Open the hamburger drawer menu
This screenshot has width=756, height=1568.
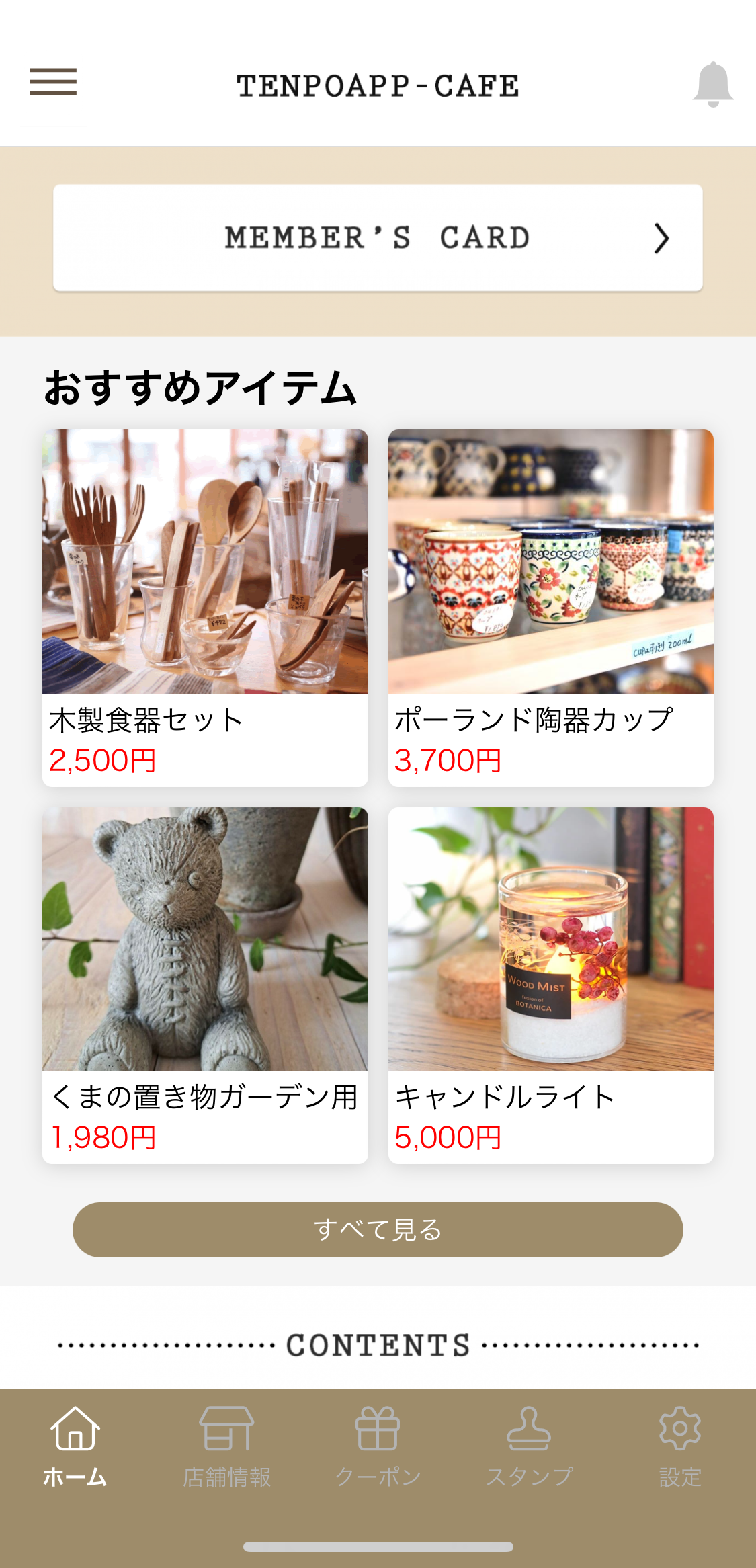click(x=53, y=82)
